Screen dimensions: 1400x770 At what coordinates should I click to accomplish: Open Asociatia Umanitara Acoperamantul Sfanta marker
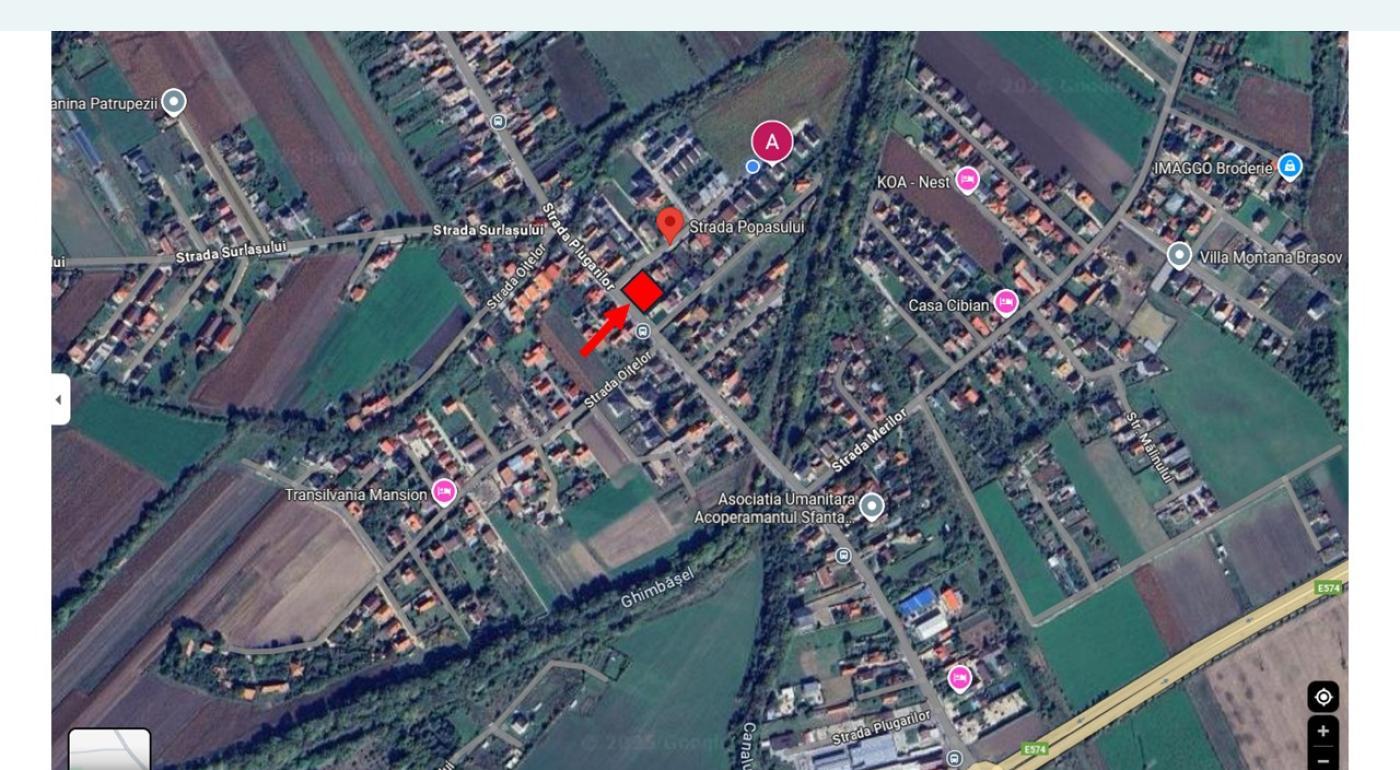[872, 506]
